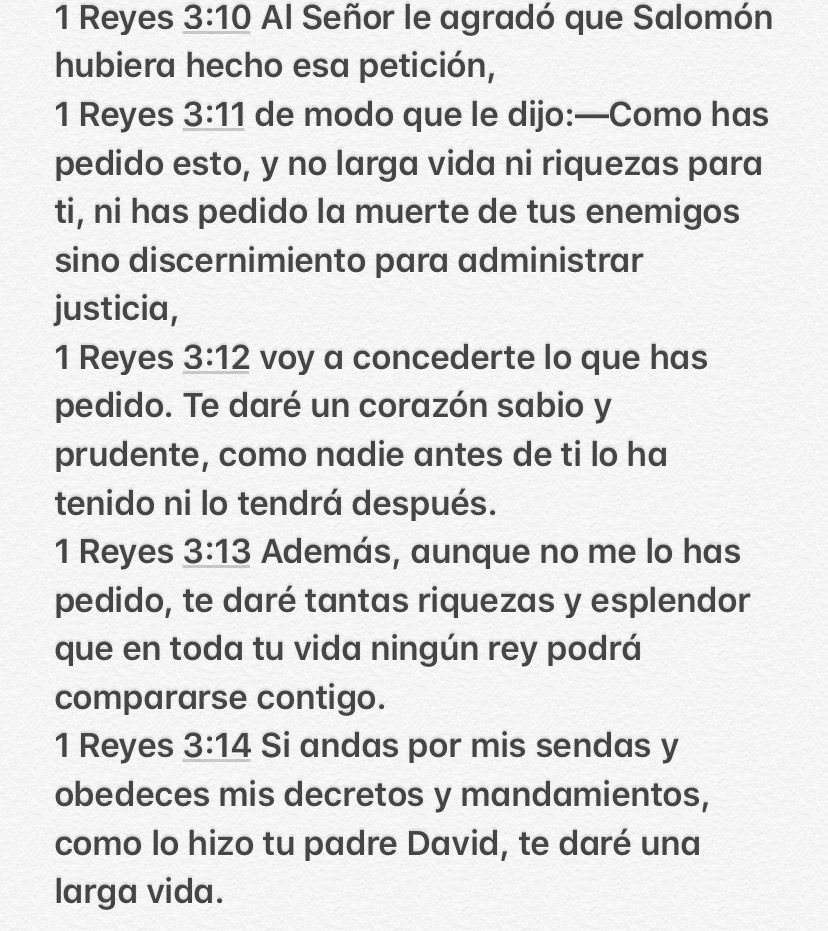Open the underlined 3:11 link
Viewport: 828px width, 931px height.
214,116
